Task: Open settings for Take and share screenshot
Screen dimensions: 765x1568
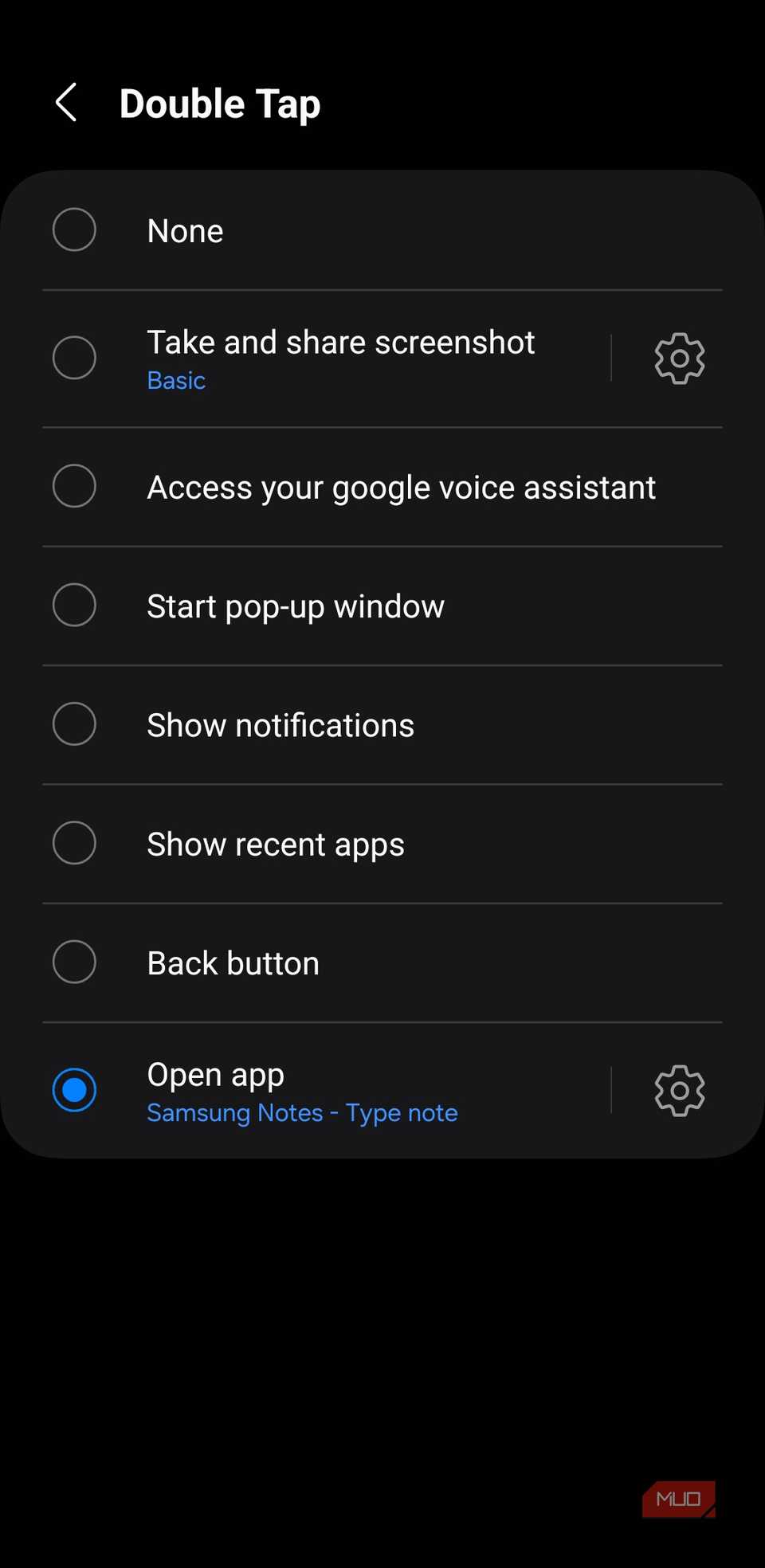Action: [x=678, y=358]
